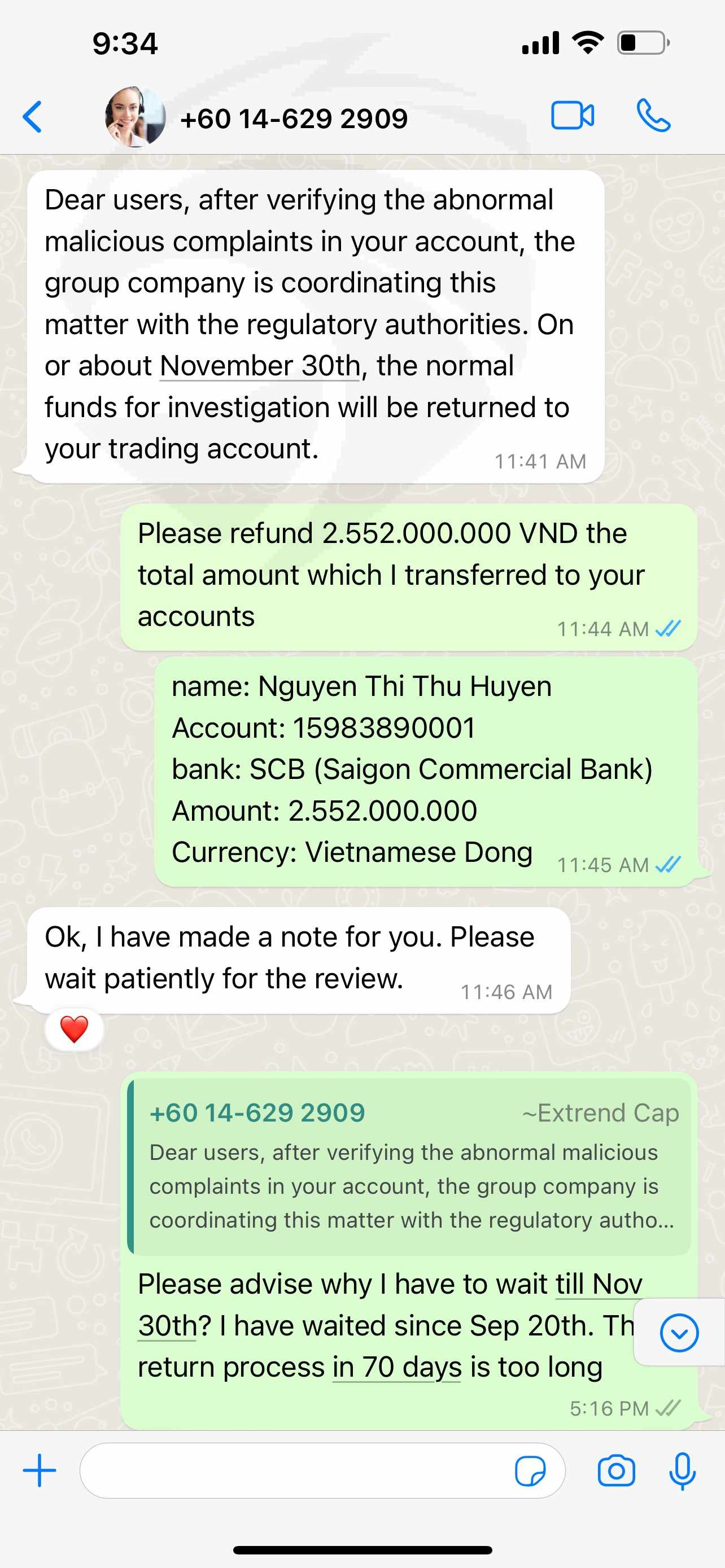Image resolution: width=725 pixels, height=1568 pixels.
Task: Start a voice call
Action: tap(653, 116)
